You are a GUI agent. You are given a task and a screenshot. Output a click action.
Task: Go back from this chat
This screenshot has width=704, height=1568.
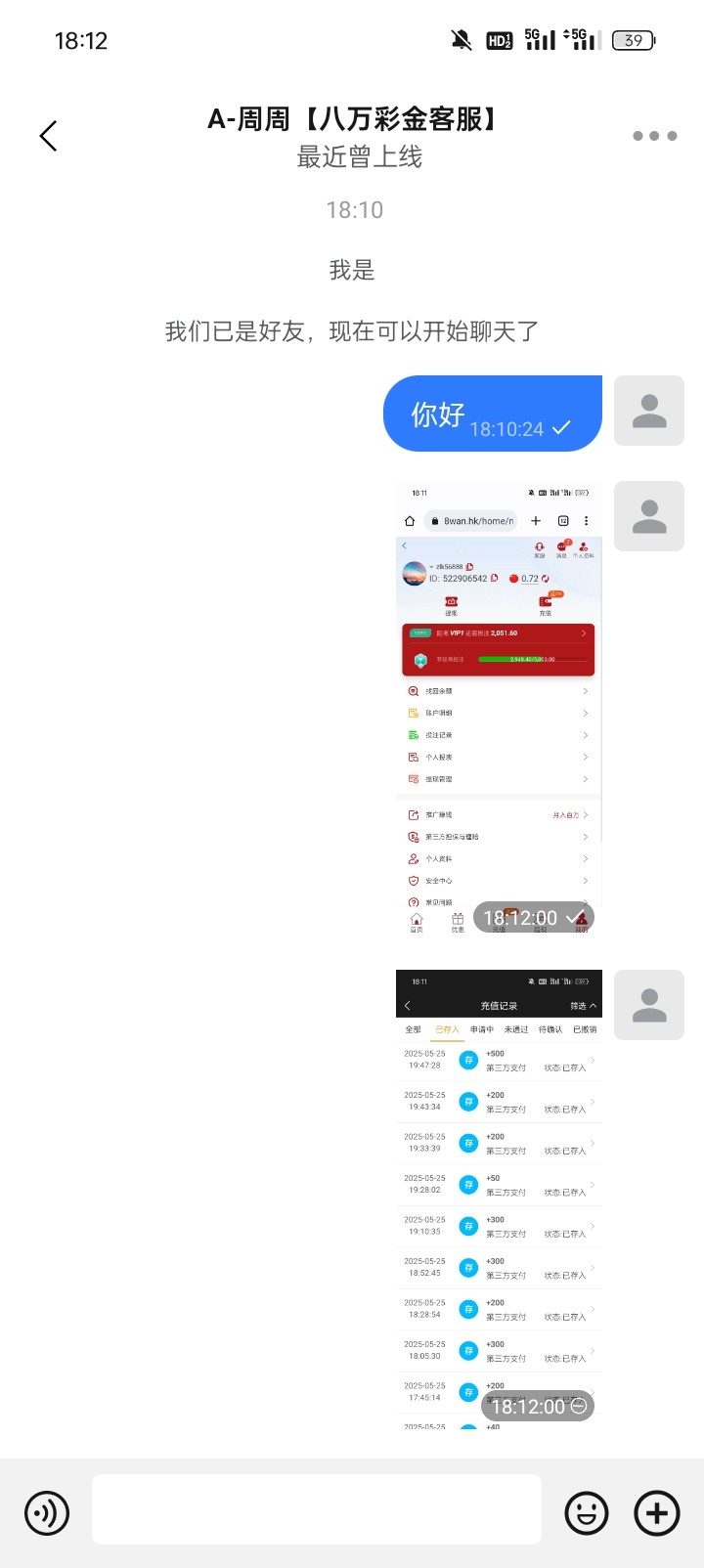(49, 136)
